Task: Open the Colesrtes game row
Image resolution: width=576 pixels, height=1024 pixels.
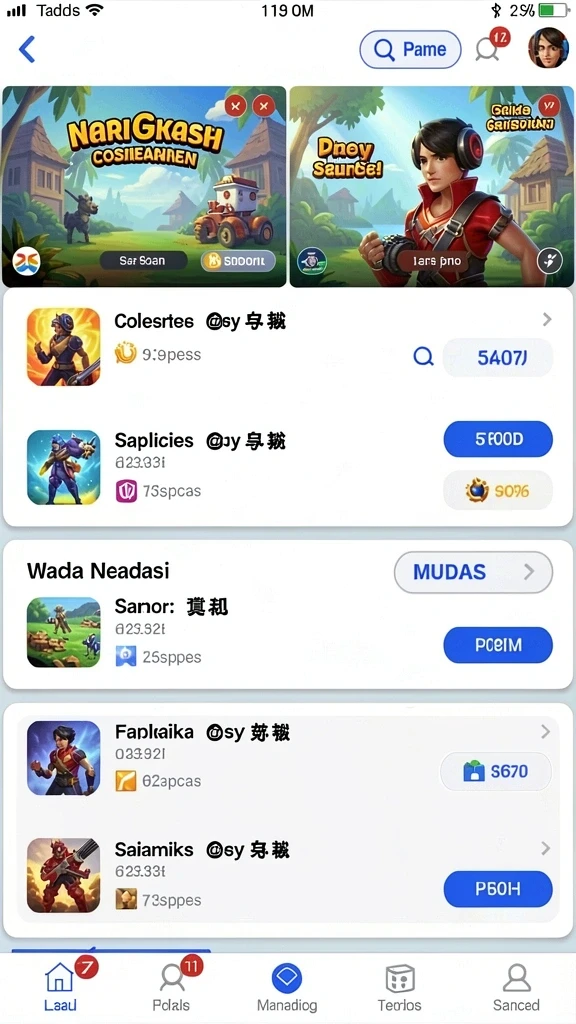Action: pos(288,347)
